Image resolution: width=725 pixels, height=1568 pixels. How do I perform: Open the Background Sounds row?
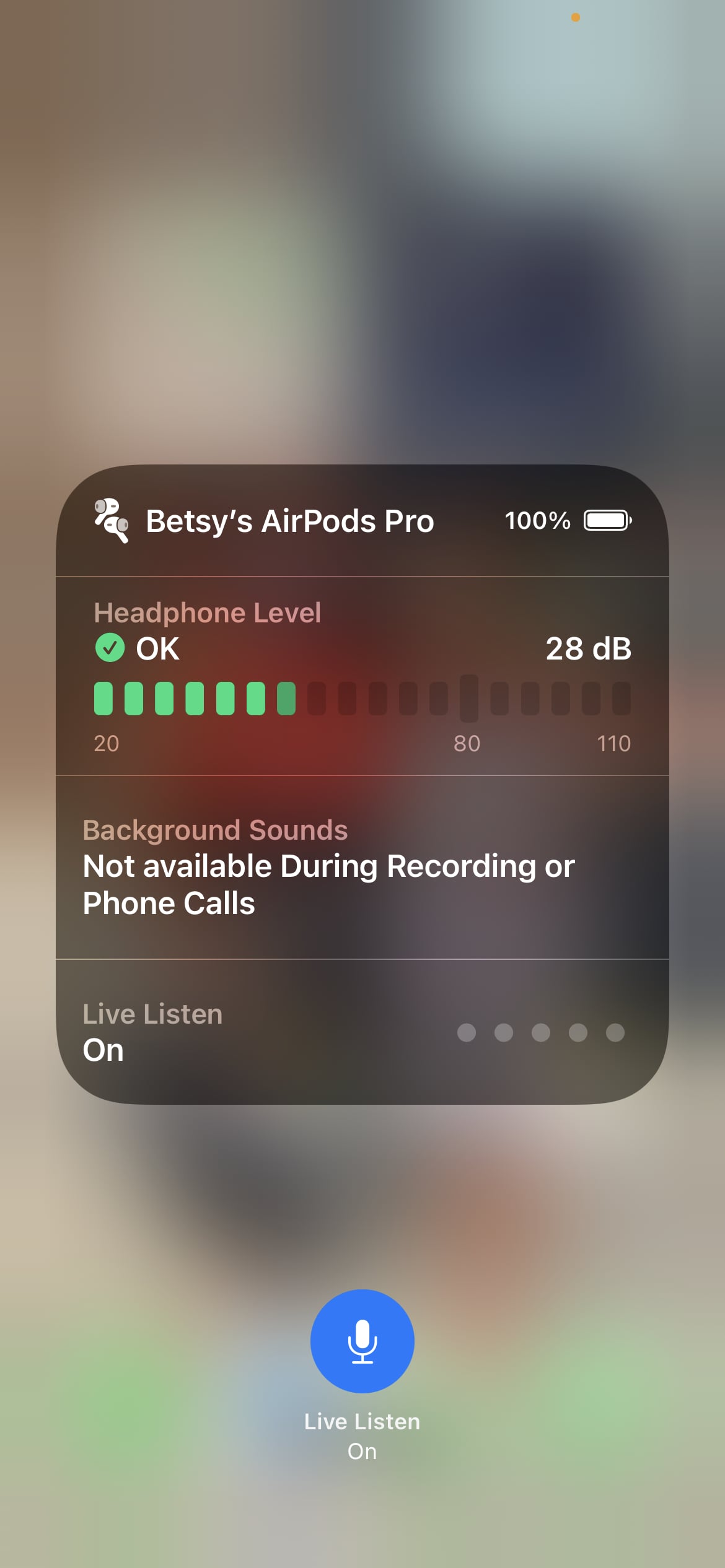[362, 867]
